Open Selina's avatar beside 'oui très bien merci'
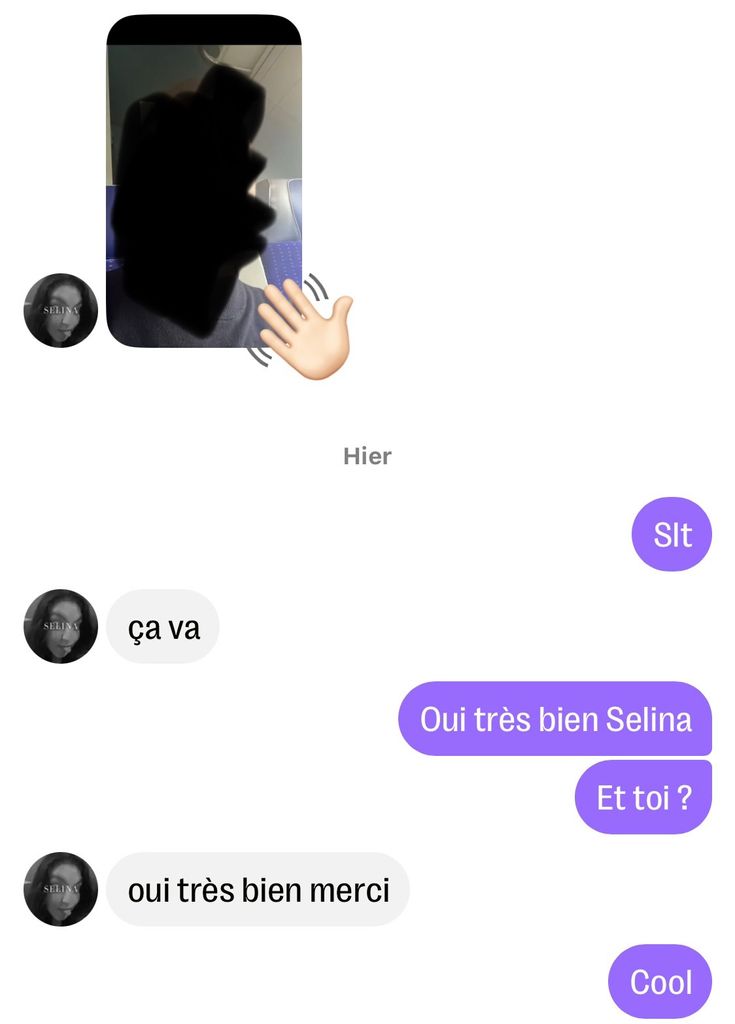 click(x=60, y=889)
